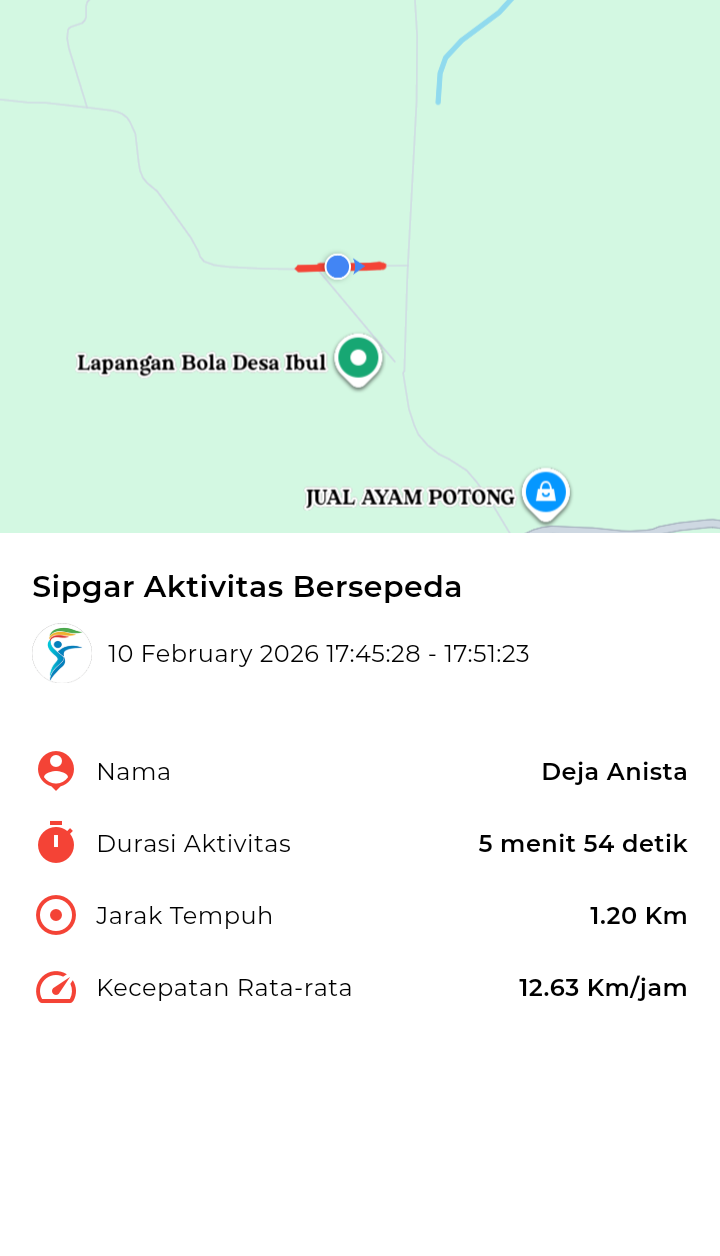Tap the Lapangan Bola Desa Ibul map marker
720x1256 pixels.
click(x=358, y=358)
